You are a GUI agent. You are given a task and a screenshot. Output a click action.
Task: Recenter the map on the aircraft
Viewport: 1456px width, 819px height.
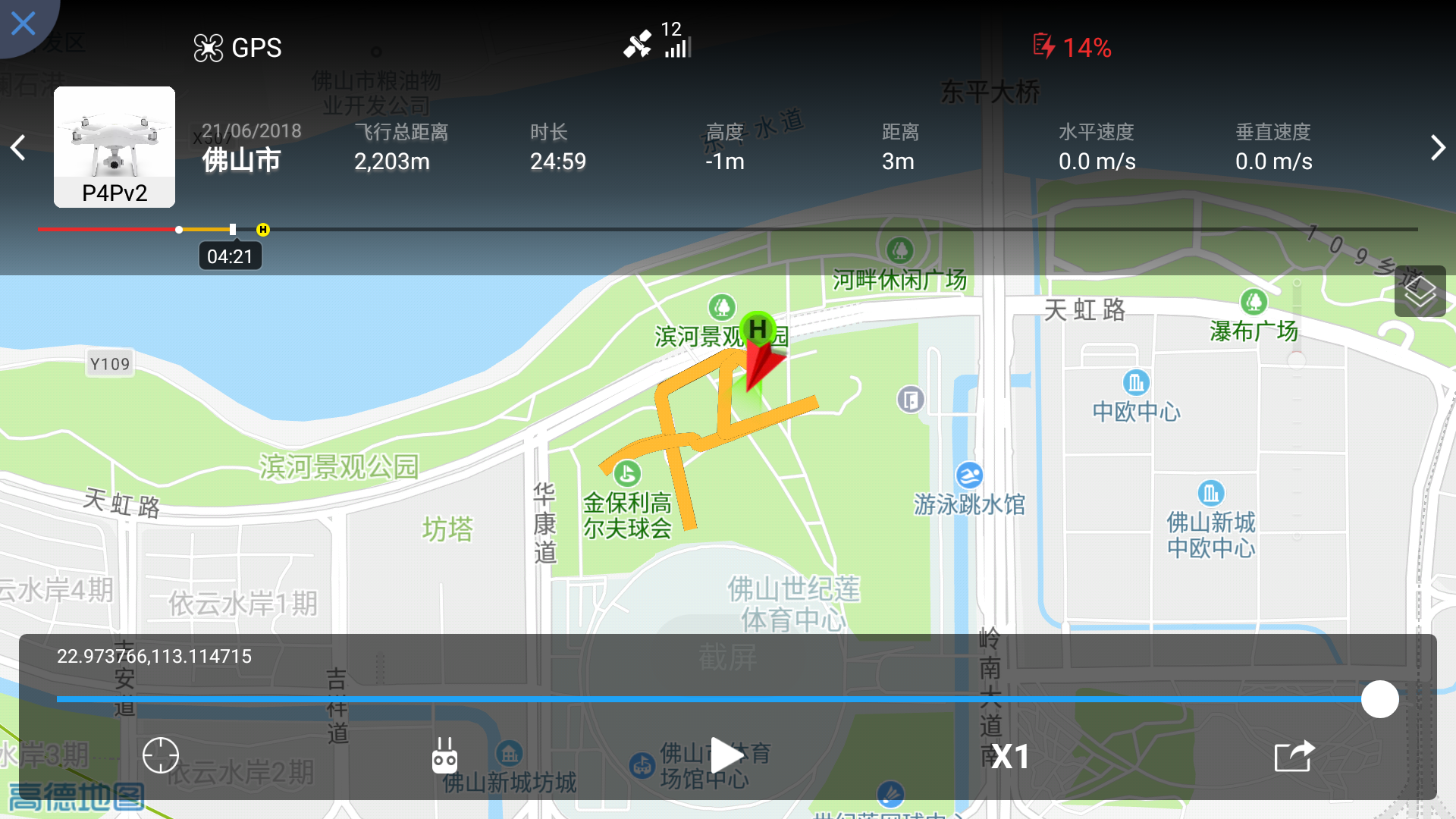161,755
